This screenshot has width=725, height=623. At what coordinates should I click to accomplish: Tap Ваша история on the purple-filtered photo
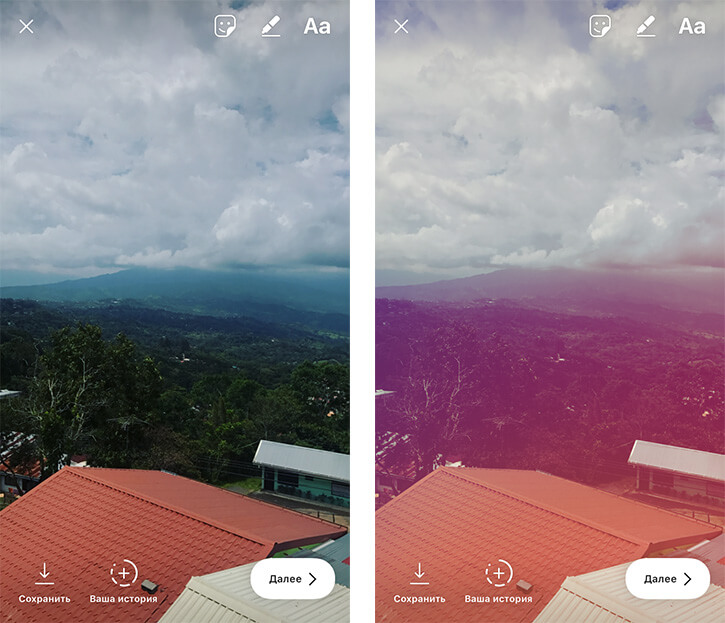click(x=498, y=583)
